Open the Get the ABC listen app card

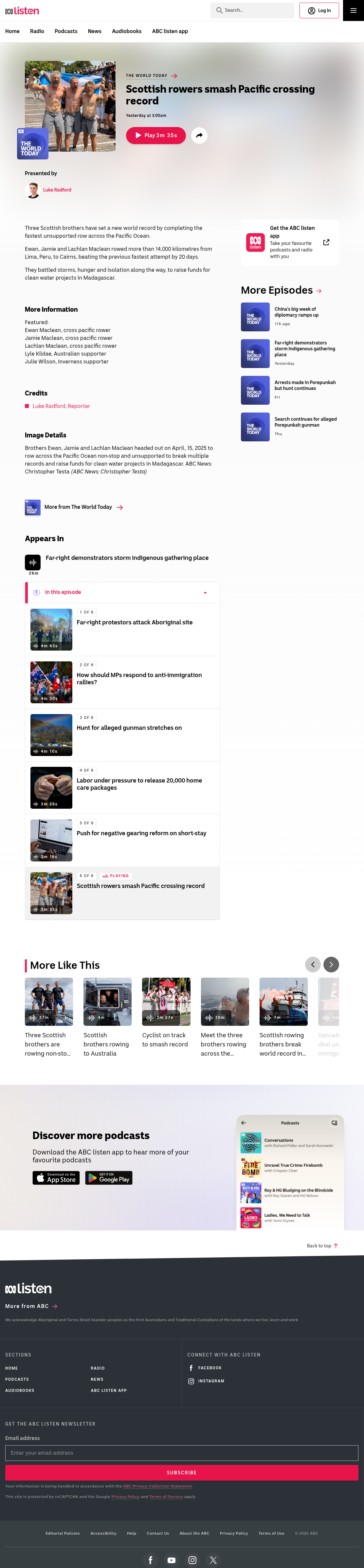coord(290,242)
